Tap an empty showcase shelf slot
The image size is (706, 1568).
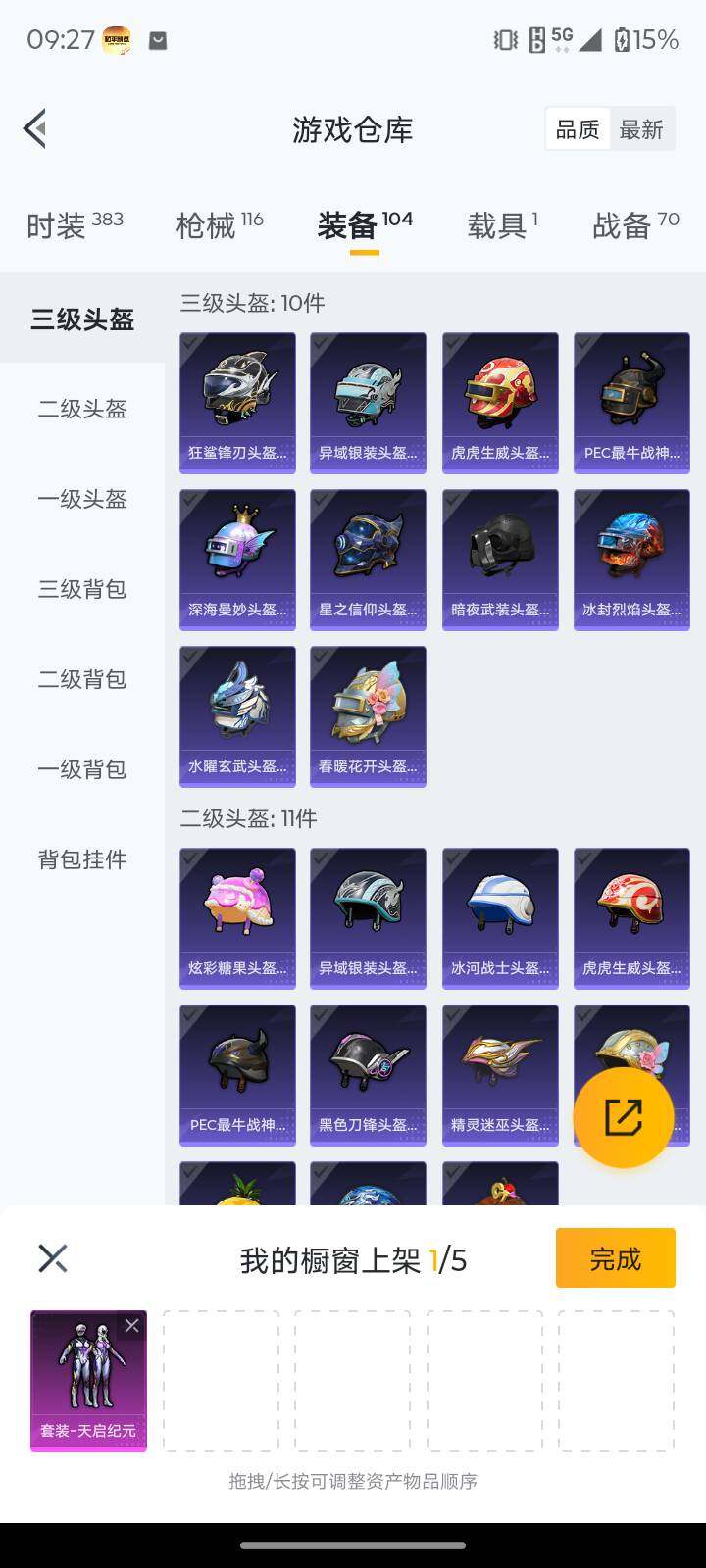pyautogui.click(x=220, y=1381)
